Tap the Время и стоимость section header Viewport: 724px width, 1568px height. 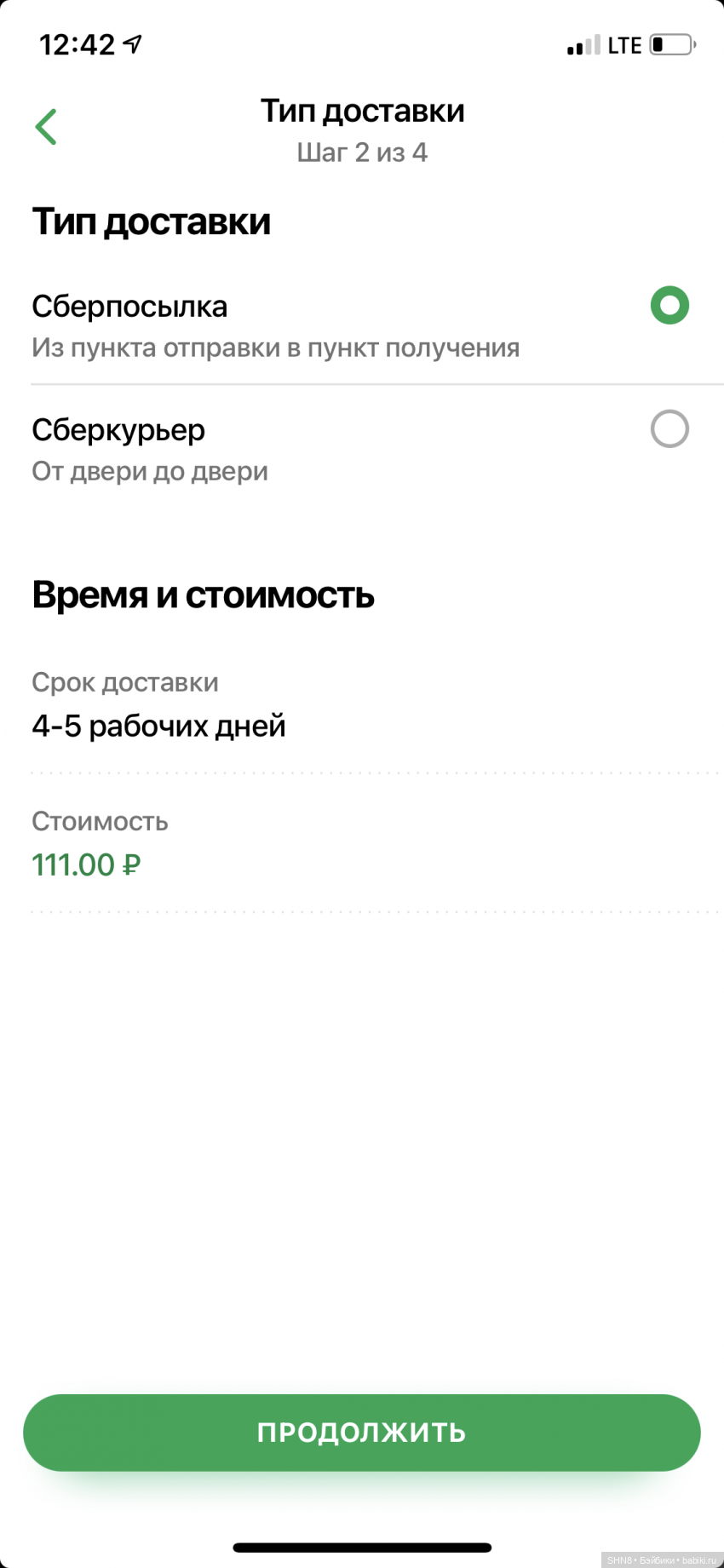coord(203,595)
